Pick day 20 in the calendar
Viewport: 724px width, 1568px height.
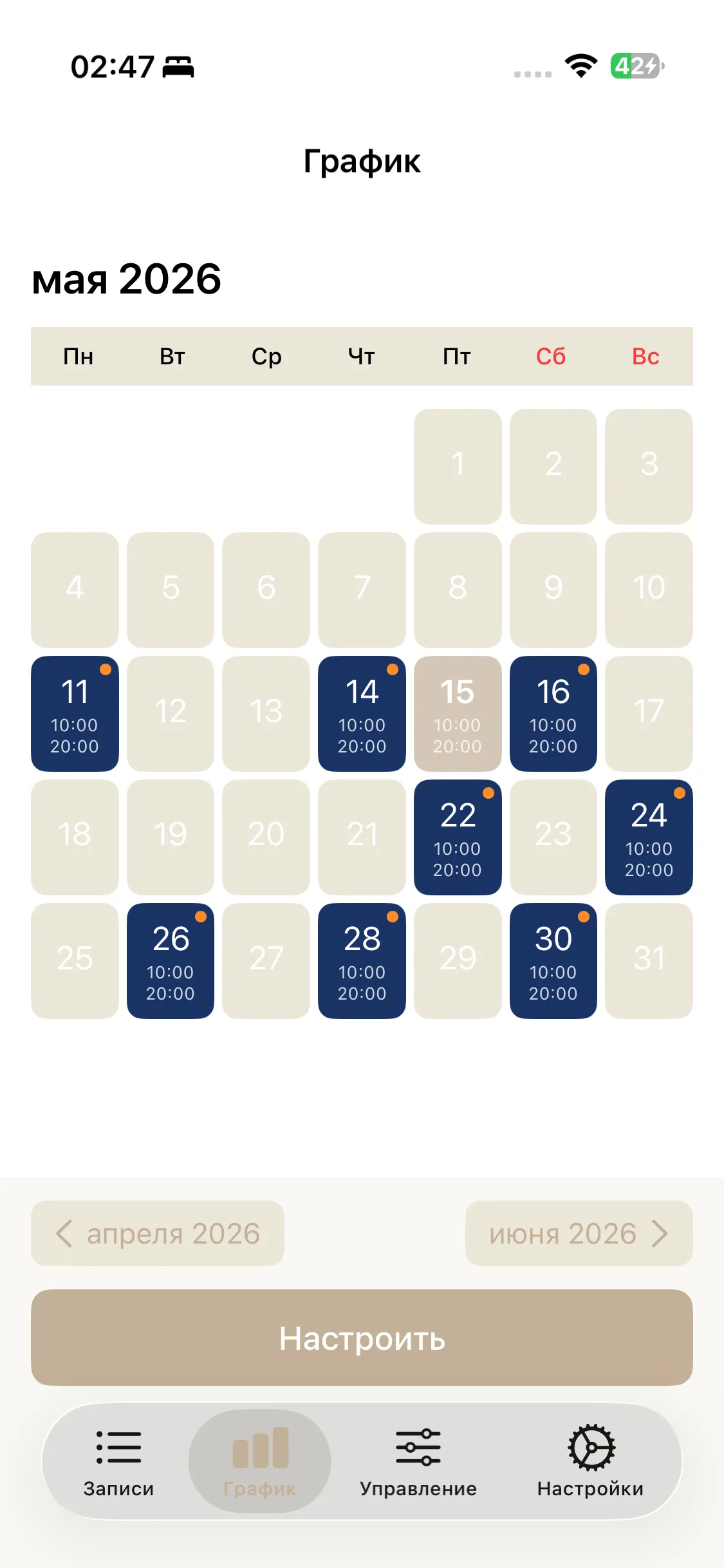(266, 837)
